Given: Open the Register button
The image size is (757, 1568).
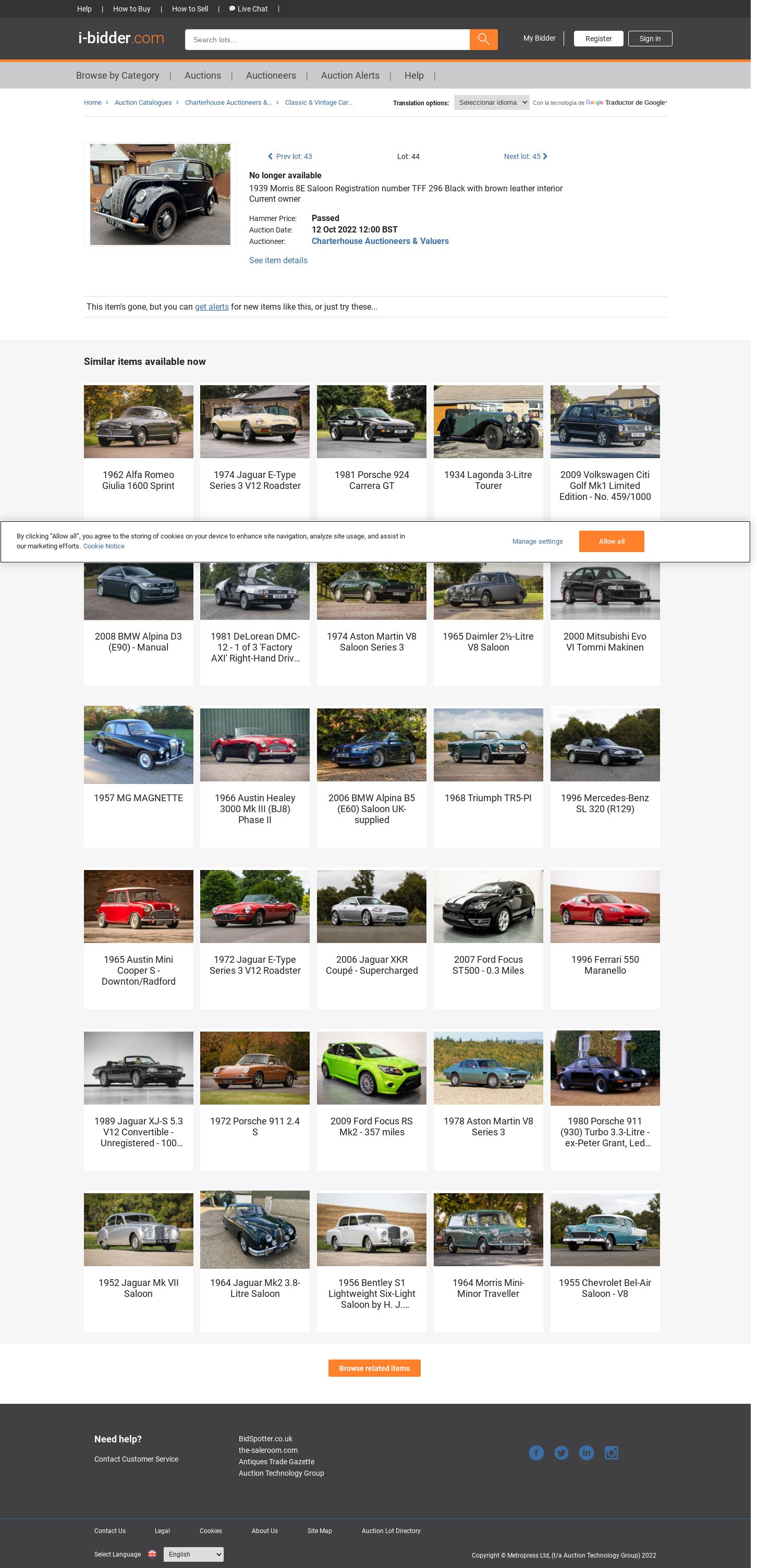Looking at the screenshot, I should [x=597, y=39].
